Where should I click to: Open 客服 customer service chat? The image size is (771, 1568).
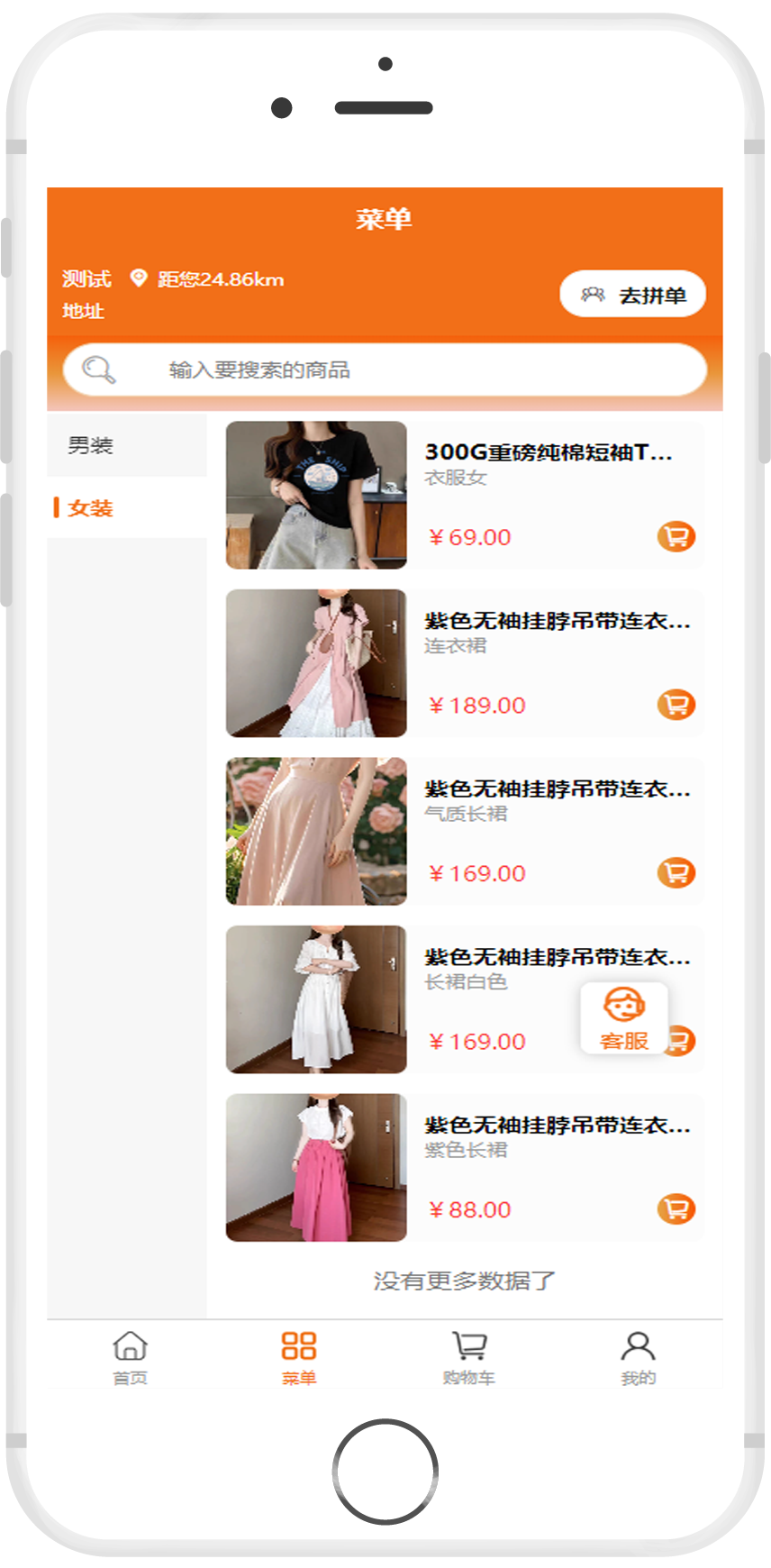click(624, 1018)
